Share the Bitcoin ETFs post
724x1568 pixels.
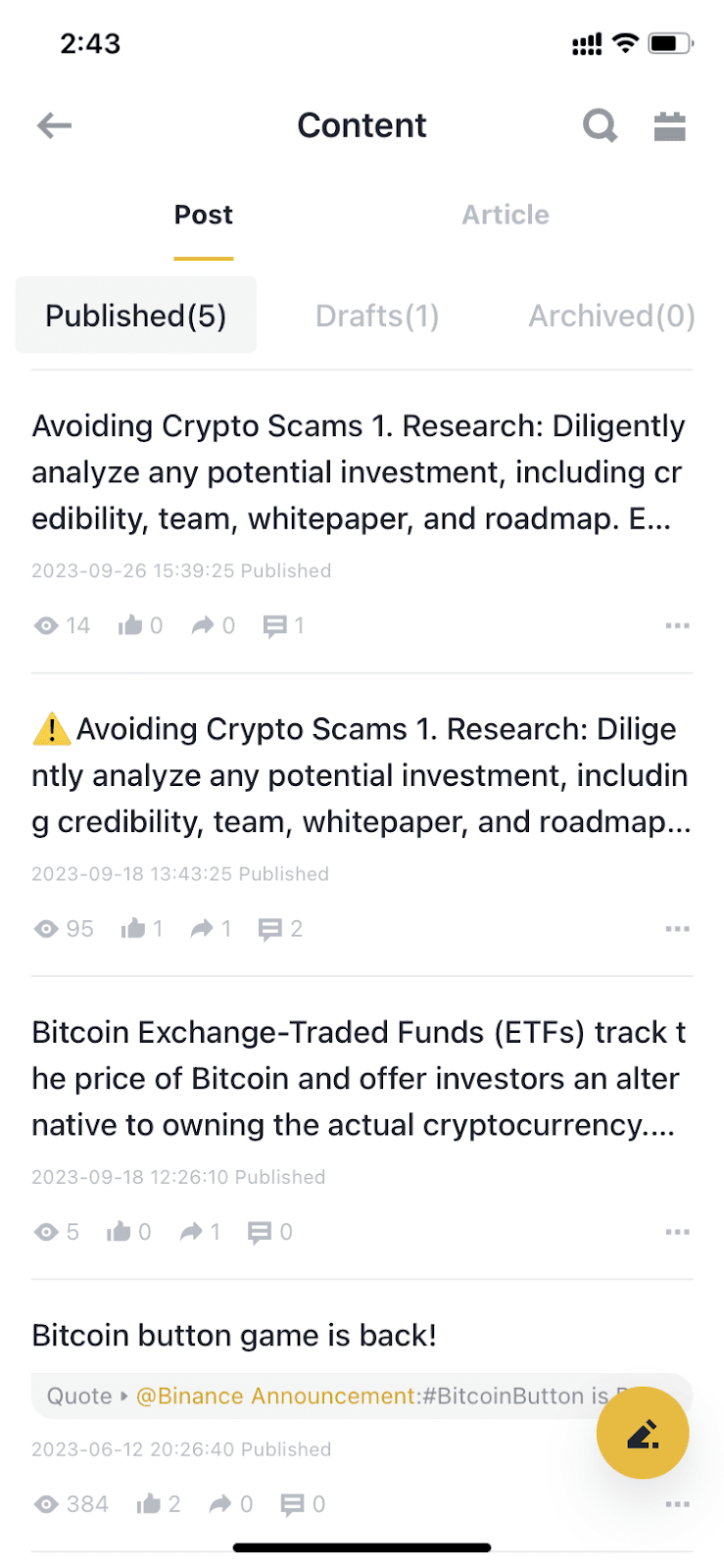(x=200, y=1232)
